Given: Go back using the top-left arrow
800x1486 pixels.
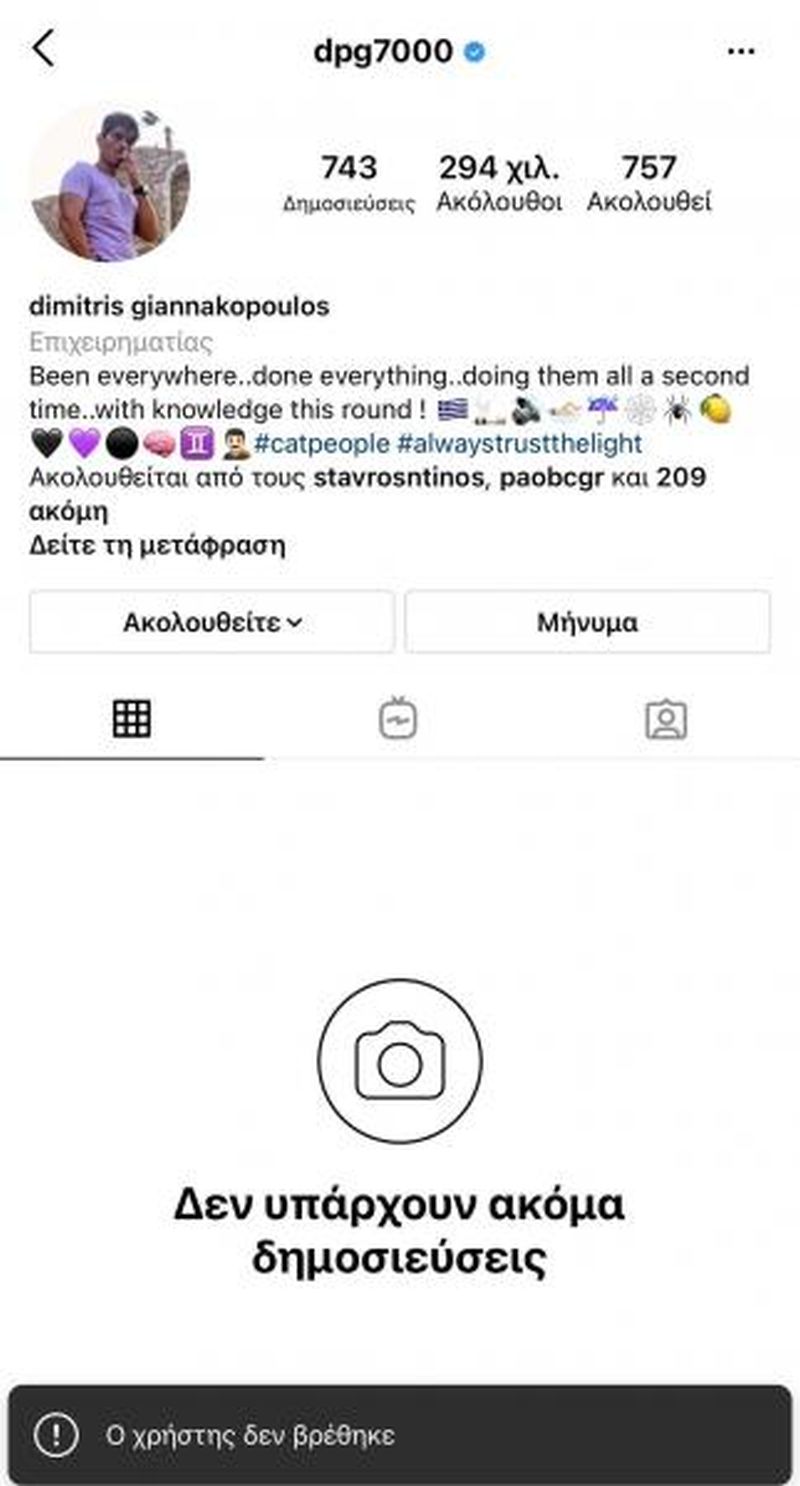Looking at the screenshot, I should pyautogui.click(x=43, y=49).
